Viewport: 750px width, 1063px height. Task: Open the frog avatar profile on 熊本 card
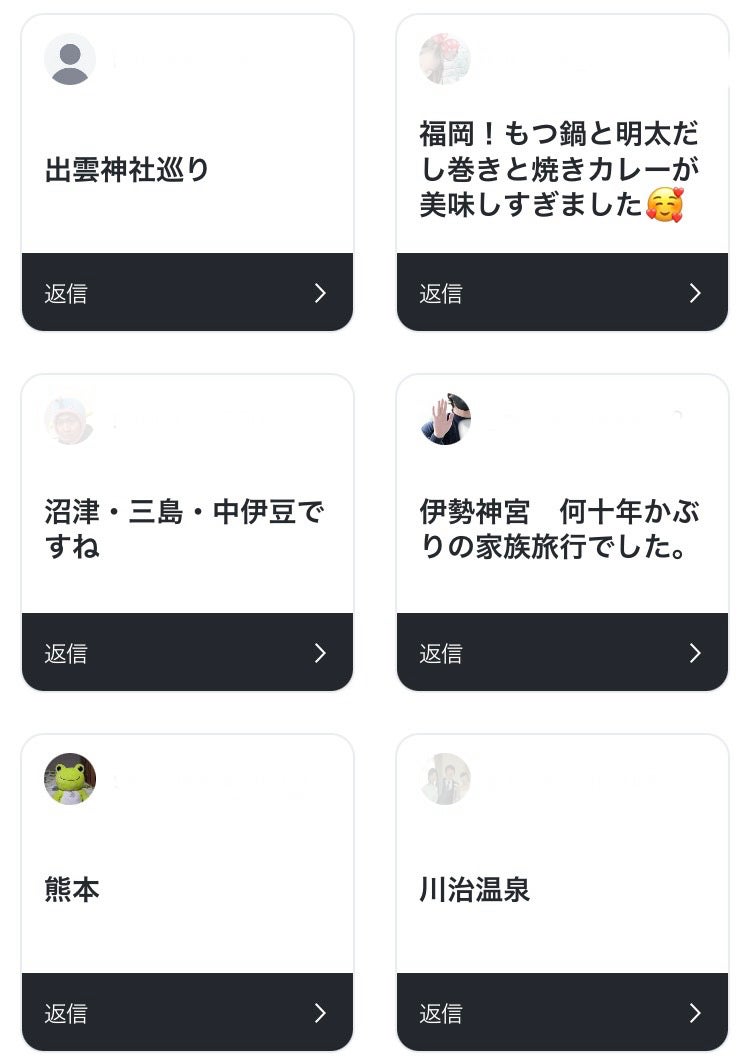coord(70,779)
